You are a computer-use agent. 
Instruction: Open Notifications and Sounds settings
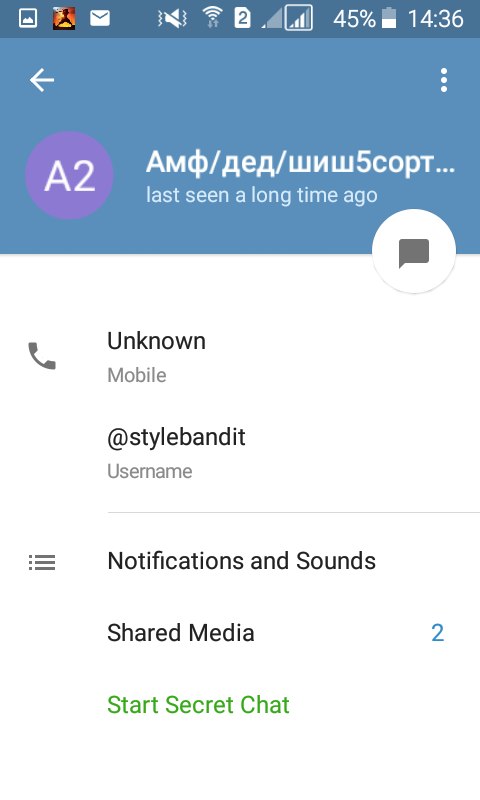click(x=240, y=561)
